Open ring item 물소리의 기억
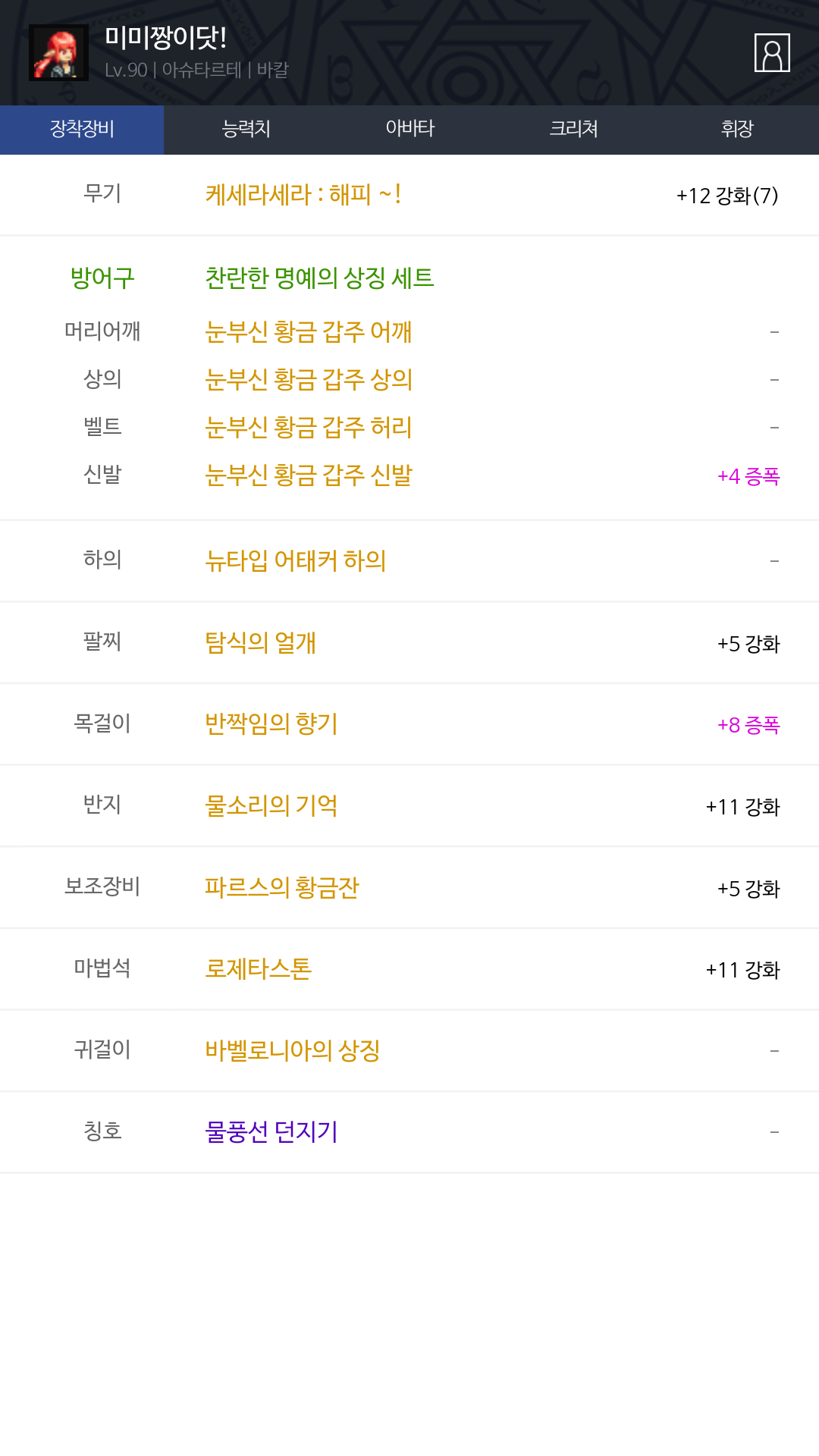 [x=271, y=805]
